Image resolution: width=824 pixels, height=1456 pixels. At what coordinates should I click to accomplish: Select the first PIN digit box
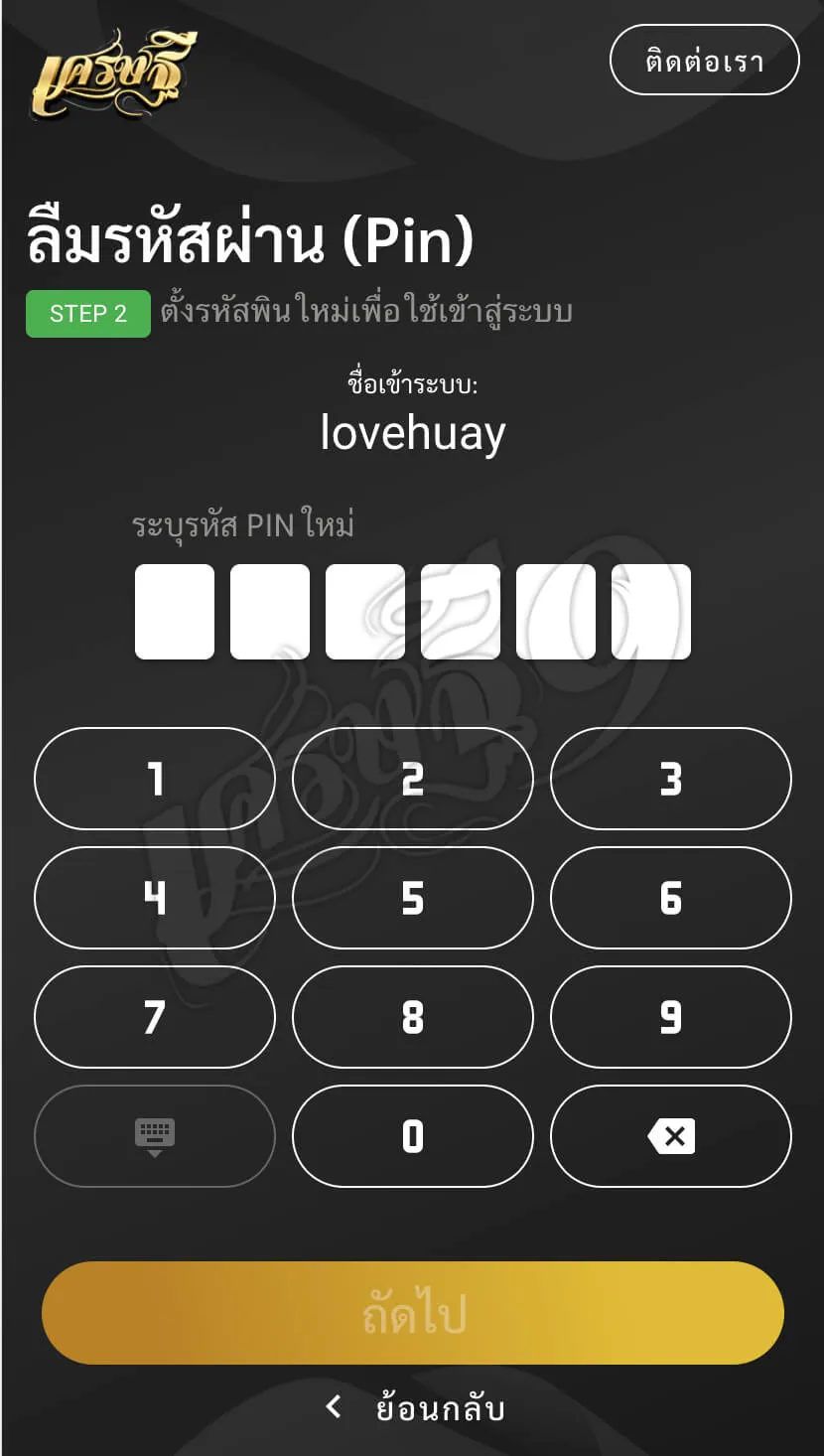(175, 612)
